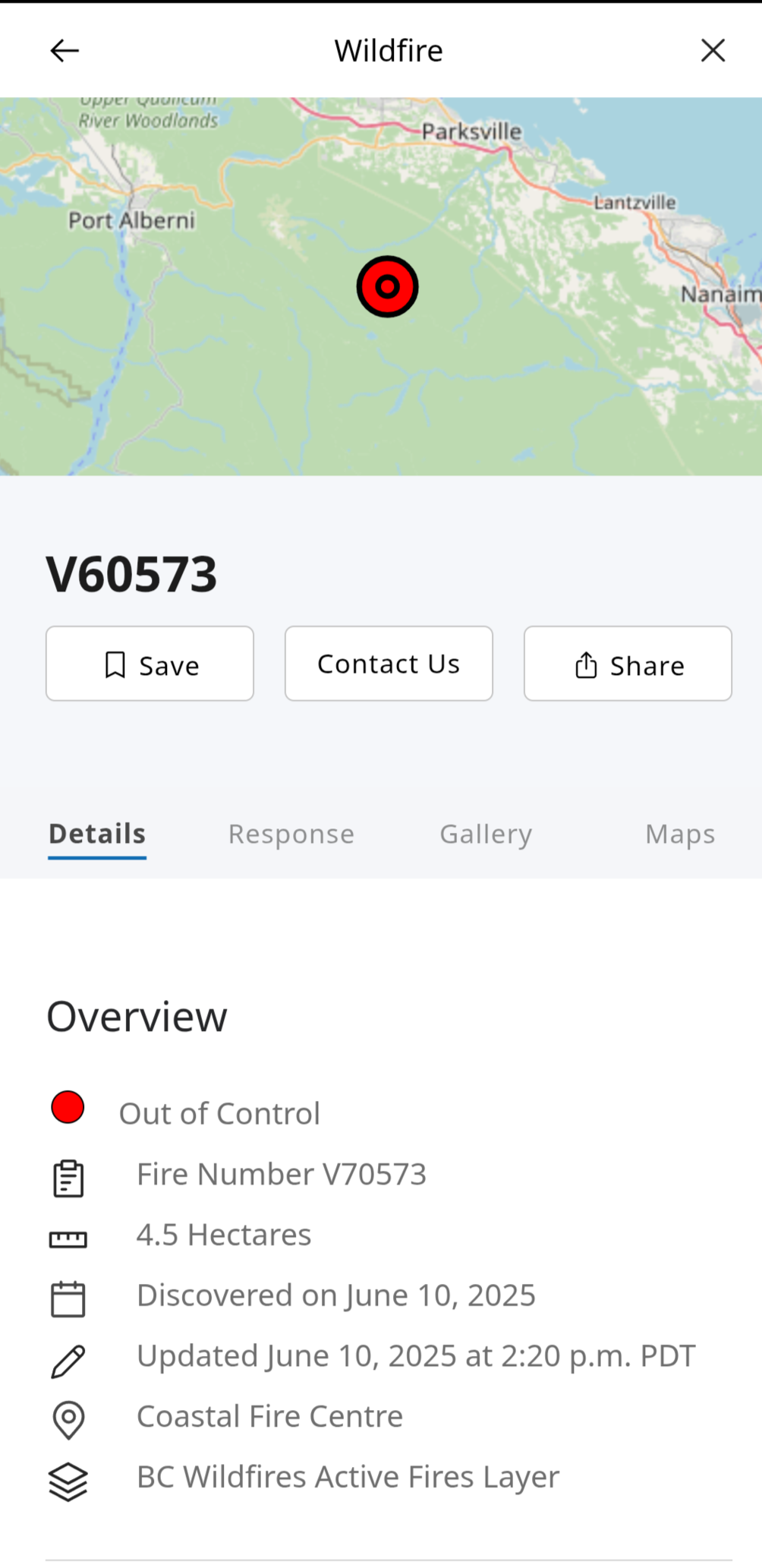Share this wildfire report

(x=628, y=664)
